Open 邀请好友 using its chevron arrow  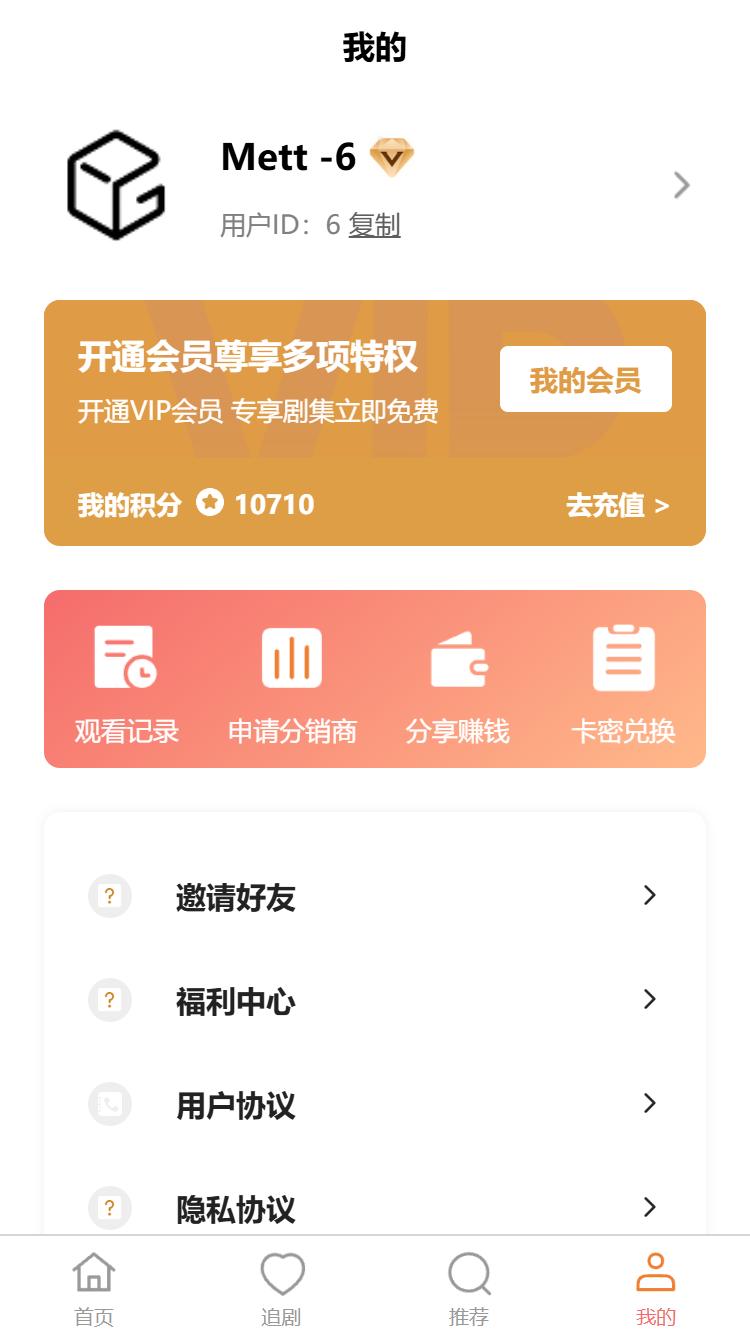(649, 896)
